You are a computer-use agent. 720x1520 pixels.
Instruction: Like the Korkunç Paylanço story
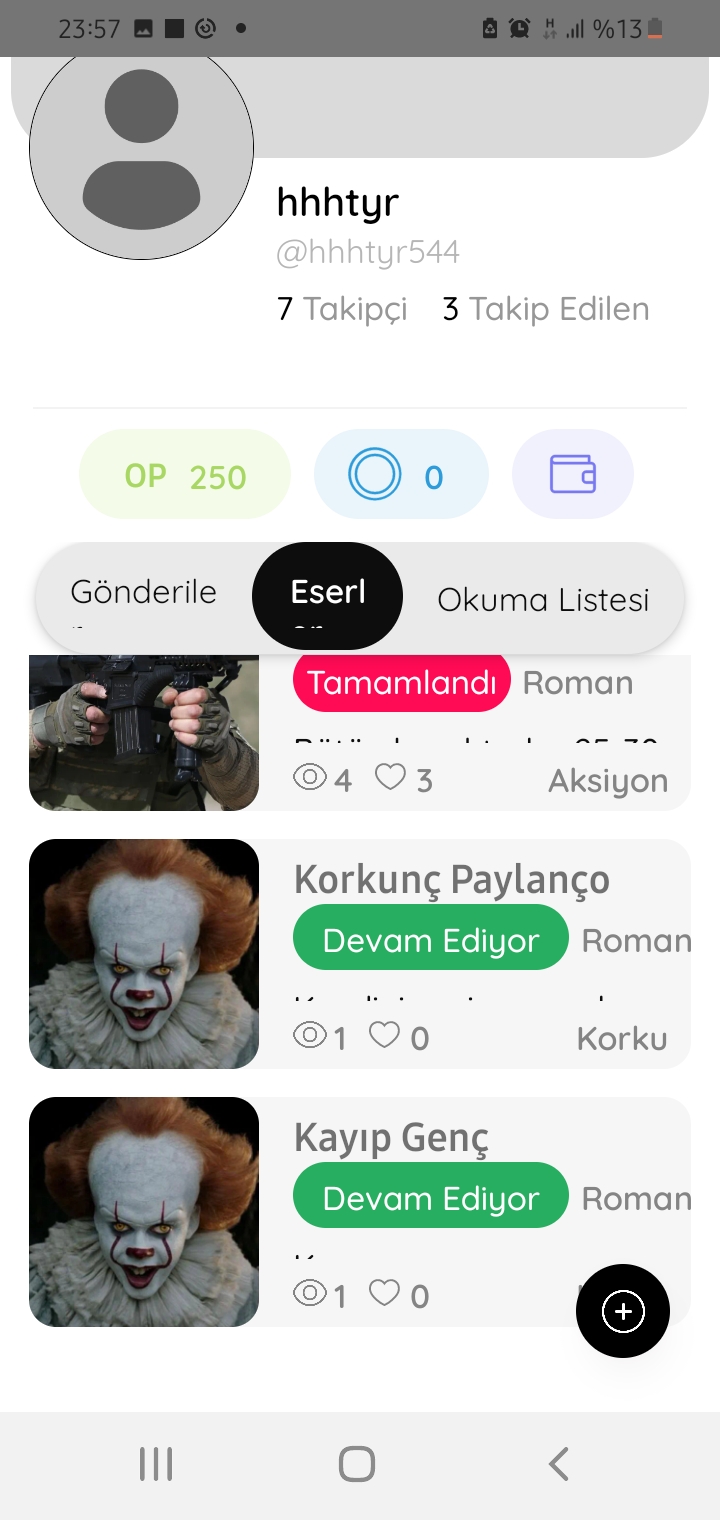click(x=385, y=1035)
